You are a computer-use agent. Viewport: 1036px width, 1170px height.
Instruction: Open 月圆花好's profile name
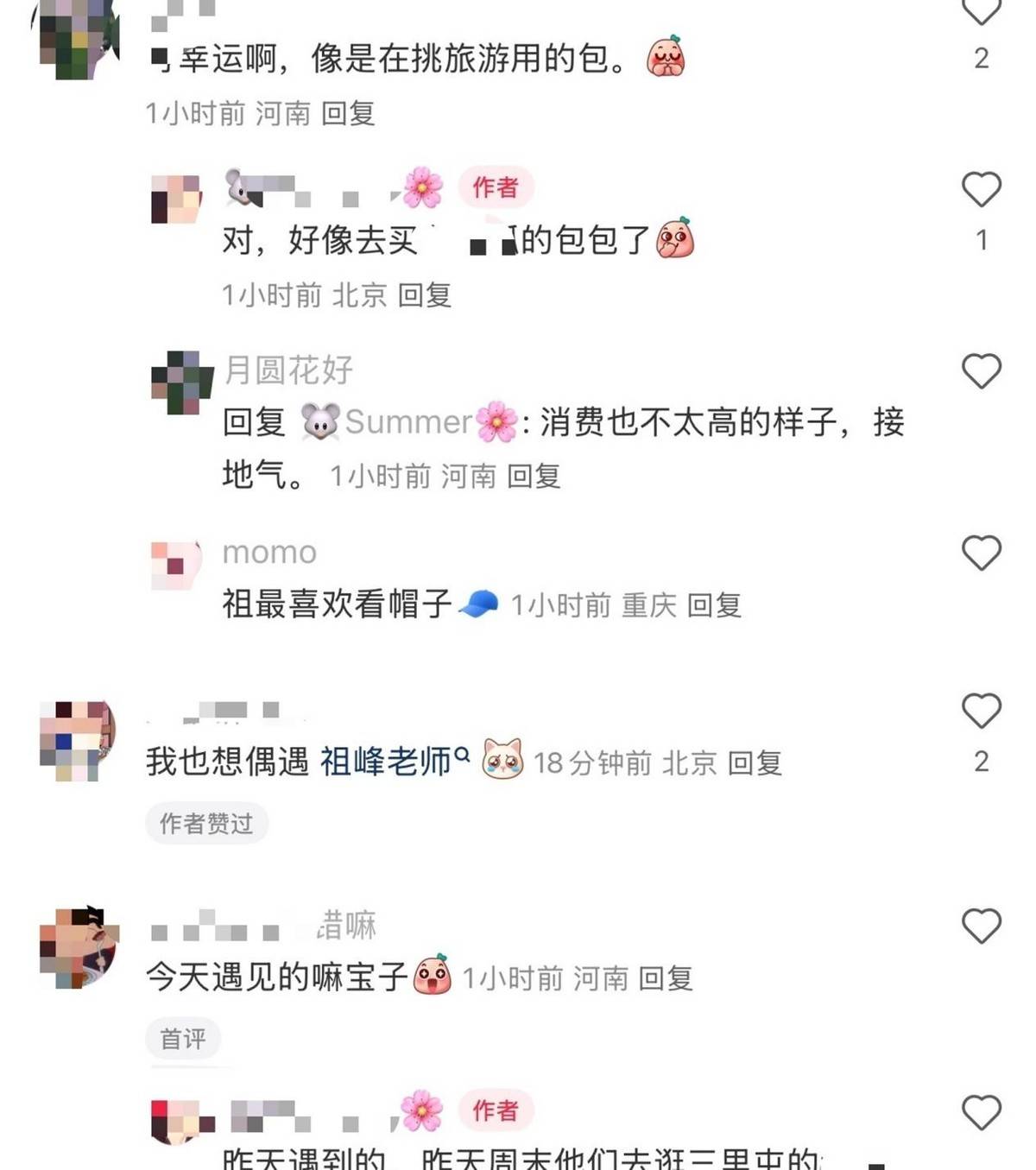[288, 370]
